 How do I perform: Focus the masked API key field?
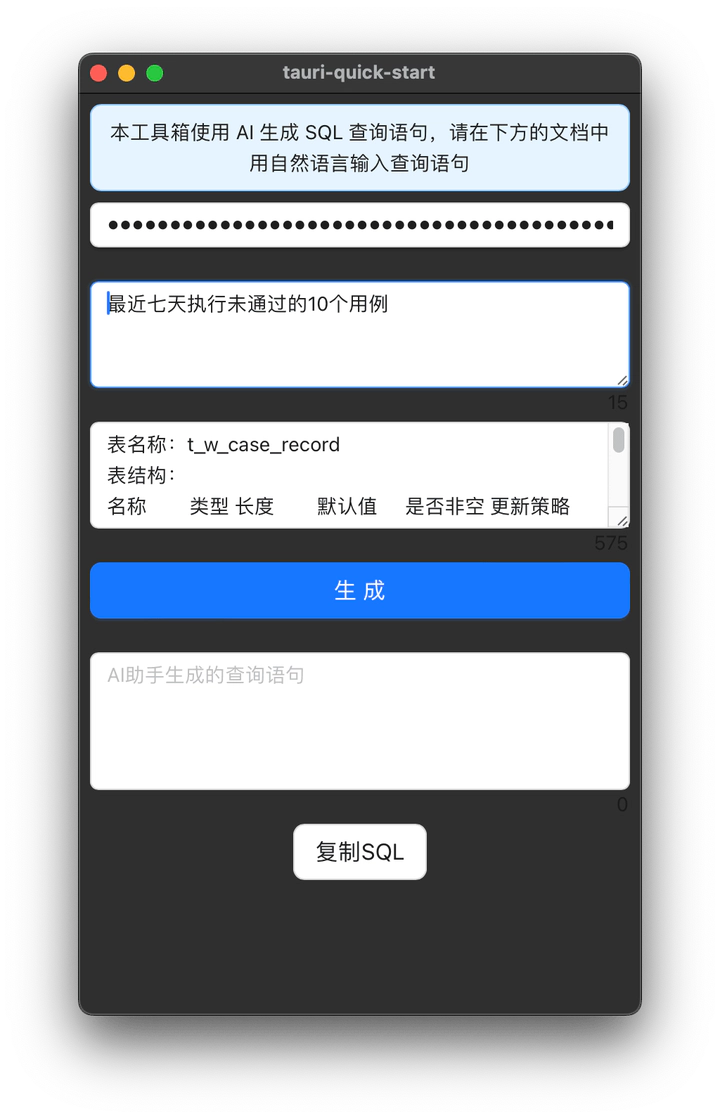tap(360, 225)
